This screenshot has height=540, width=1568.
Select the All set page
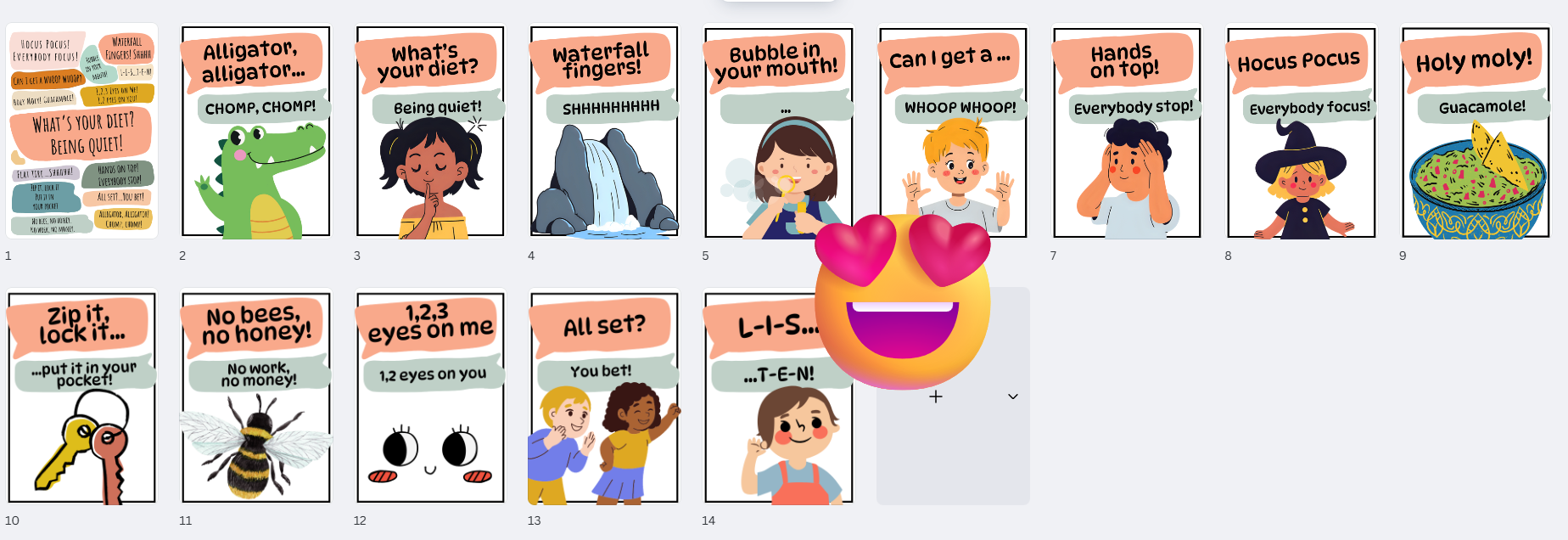(x=604, y=397)
